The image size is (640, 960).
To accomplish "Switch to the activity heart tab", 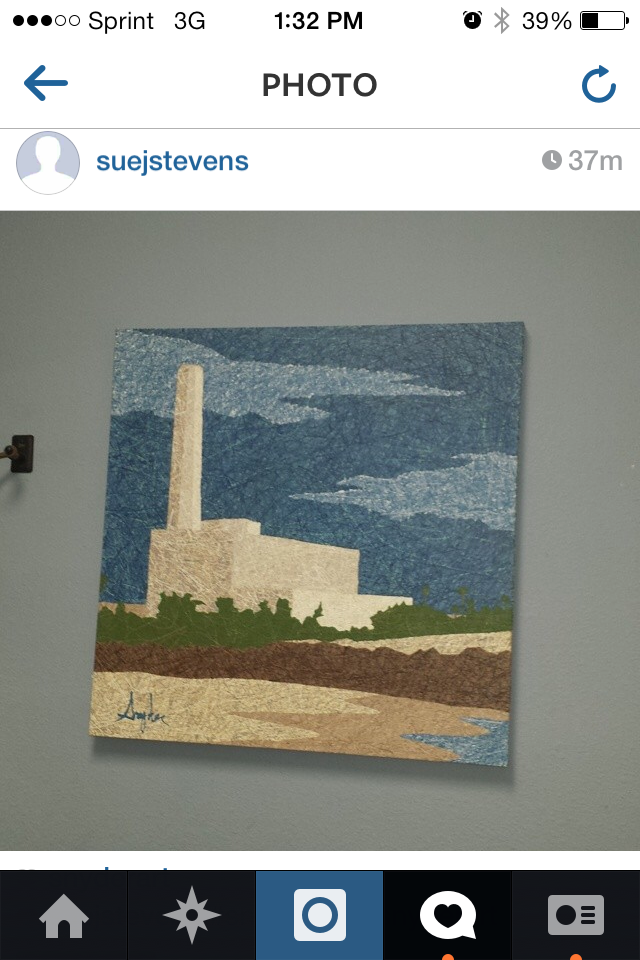I will (447, 915).
